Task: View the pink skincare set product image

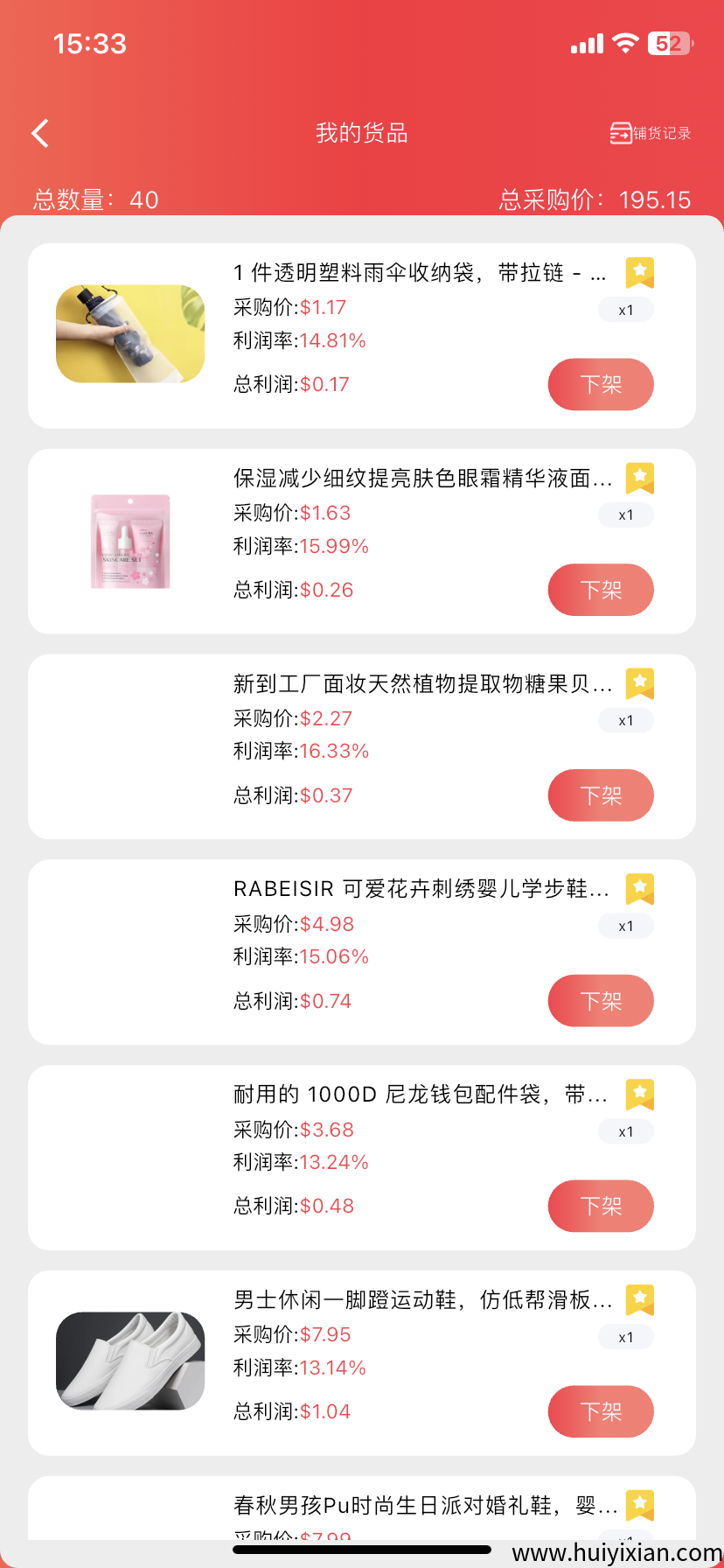Action: click(x=130, y=540)
